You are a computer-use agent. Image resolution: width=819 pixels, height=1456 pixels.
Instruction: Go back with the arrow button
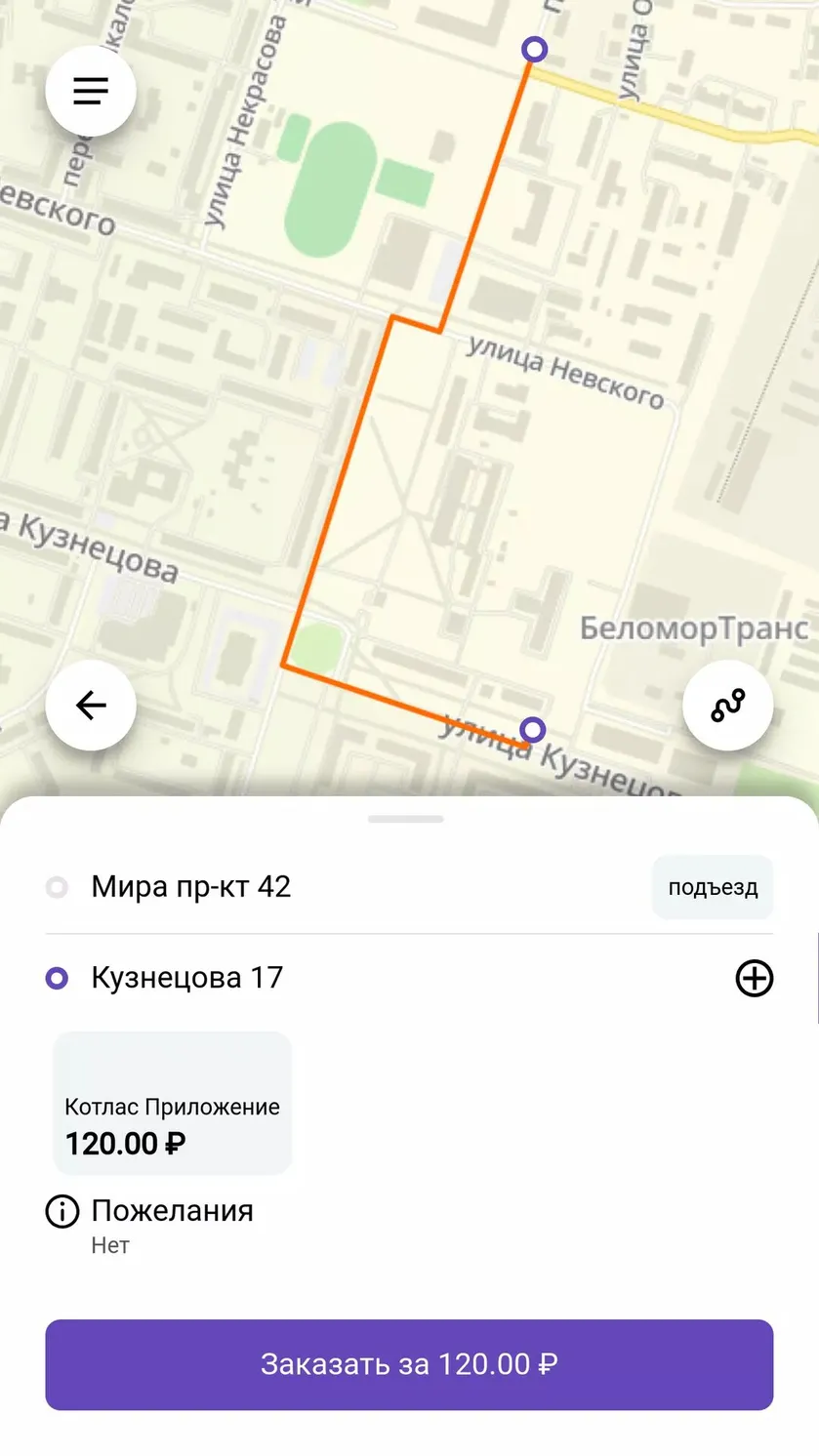tap(91, 705)
